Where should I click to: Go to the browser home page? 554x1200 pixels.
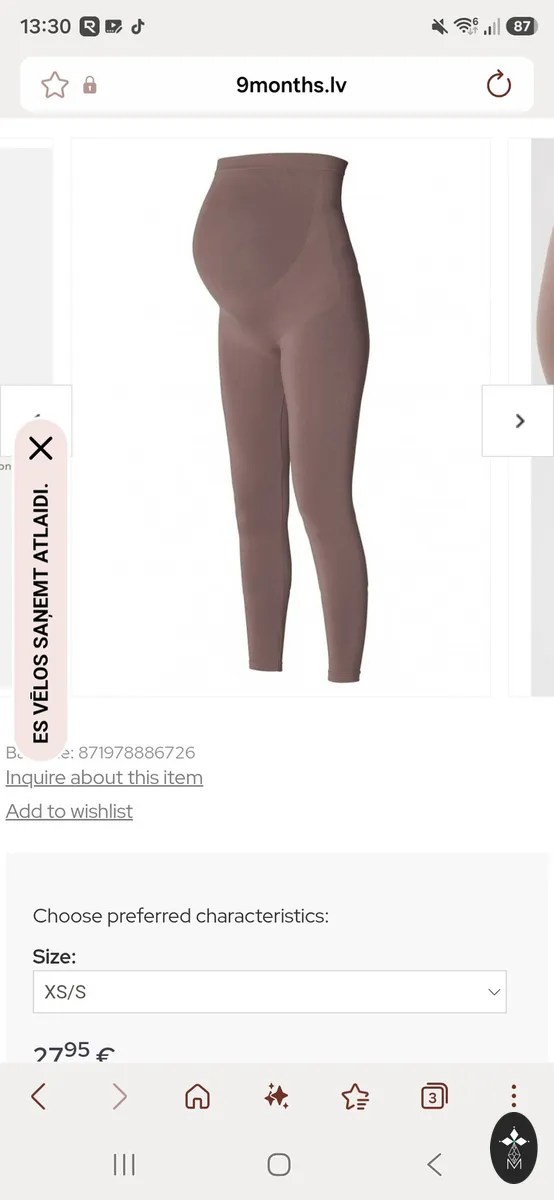(x=197, y=1097)
